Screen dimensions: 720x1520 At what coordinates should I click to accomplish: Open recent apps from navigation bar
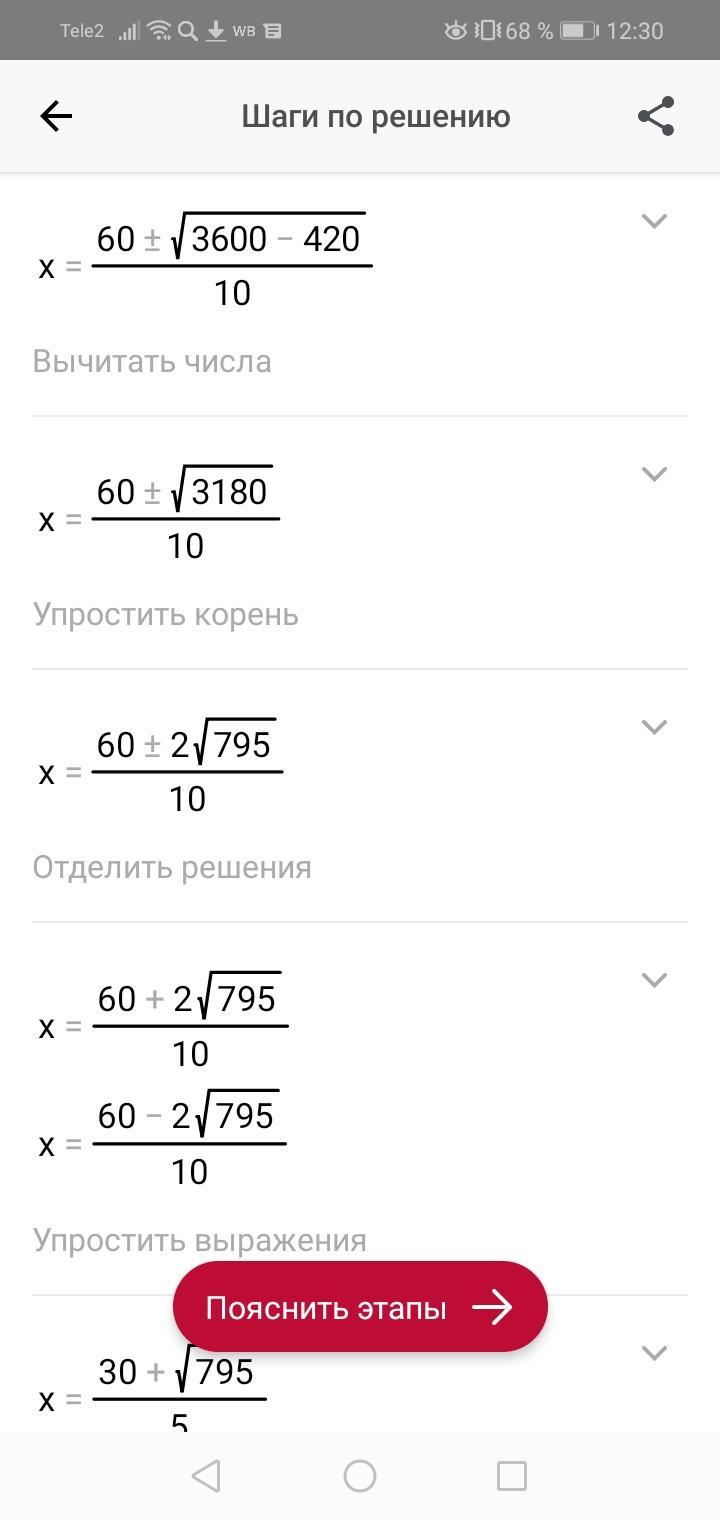(512, 1476)
